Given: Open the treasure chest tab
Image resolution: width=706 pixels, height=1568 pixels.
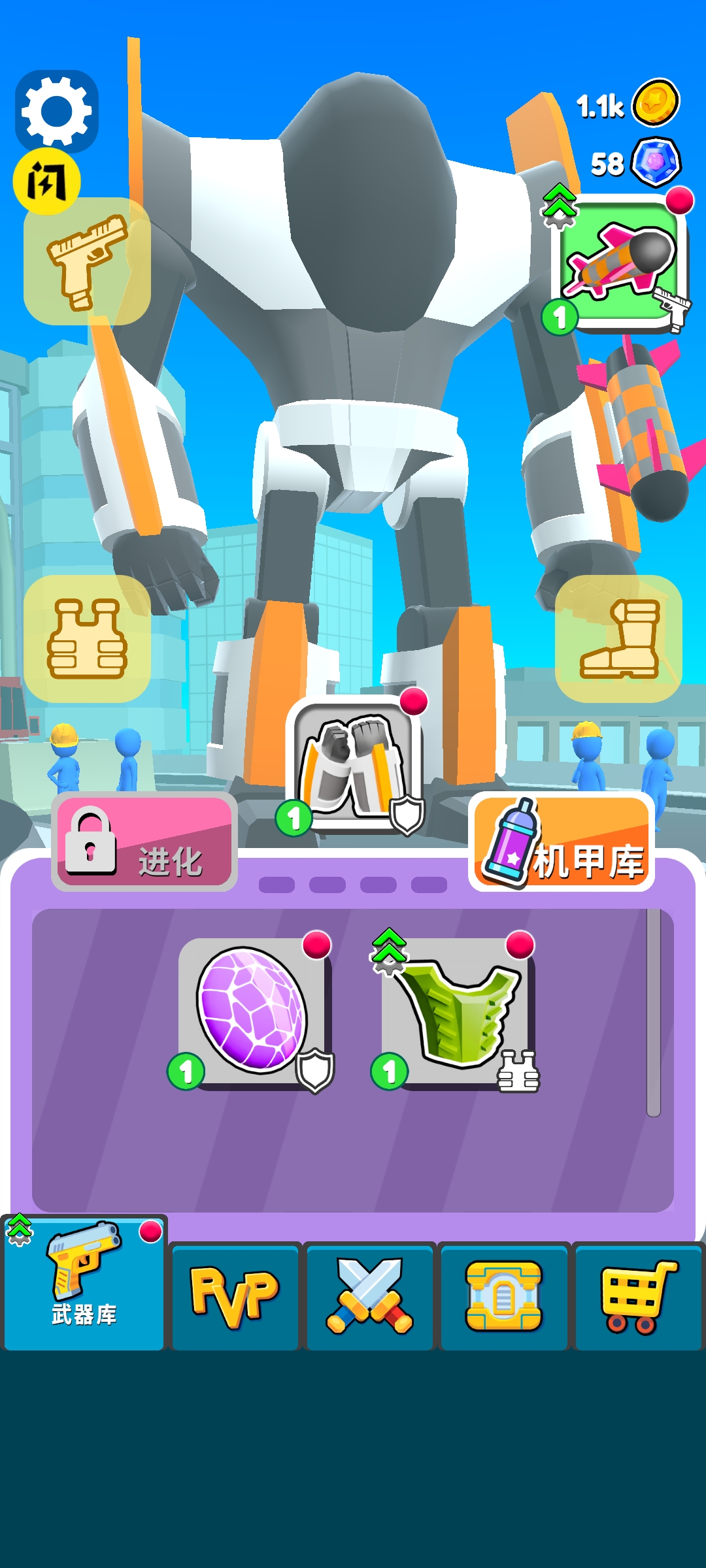Looking at the screenshot, I should point(504,1297).
